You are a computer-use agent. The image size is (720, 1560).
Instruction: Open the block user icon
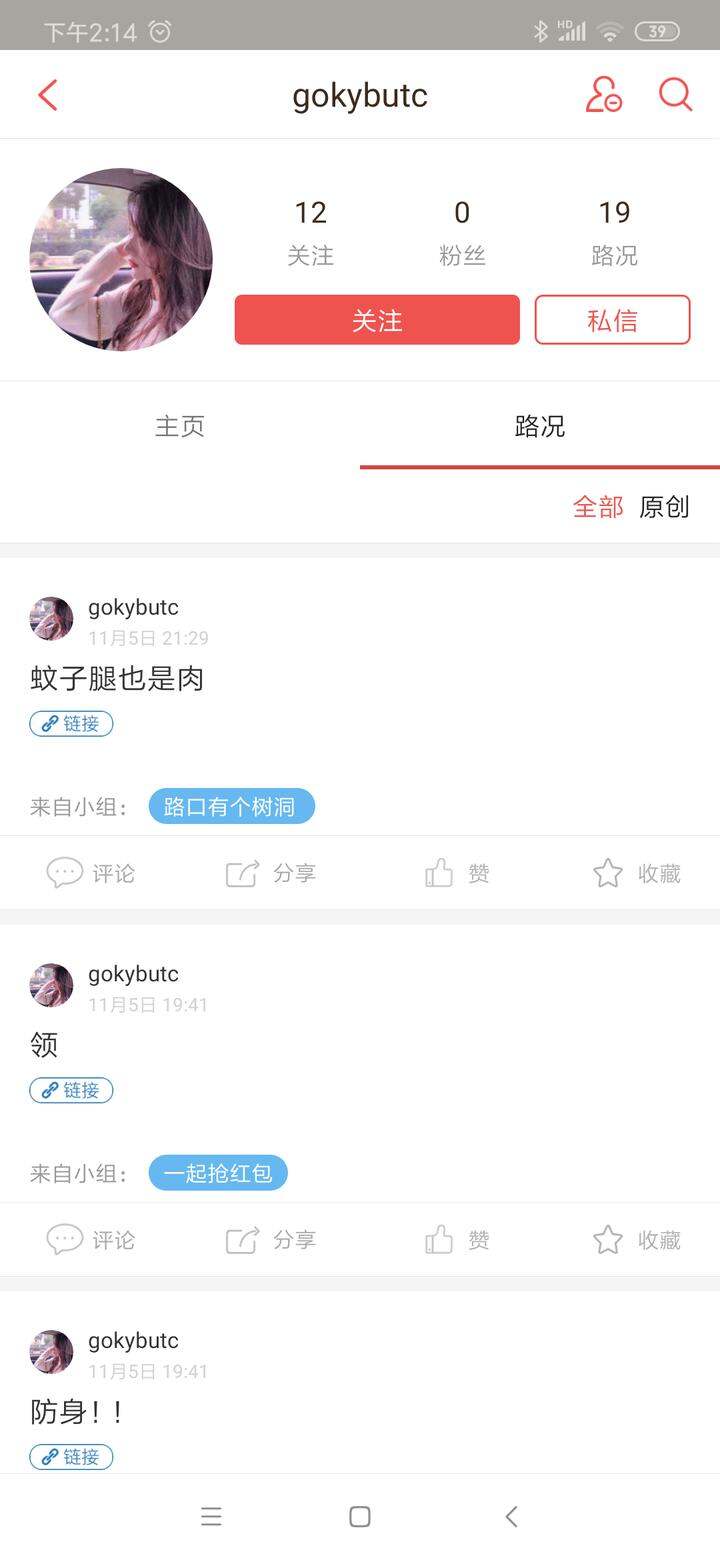tap(604, 95)
